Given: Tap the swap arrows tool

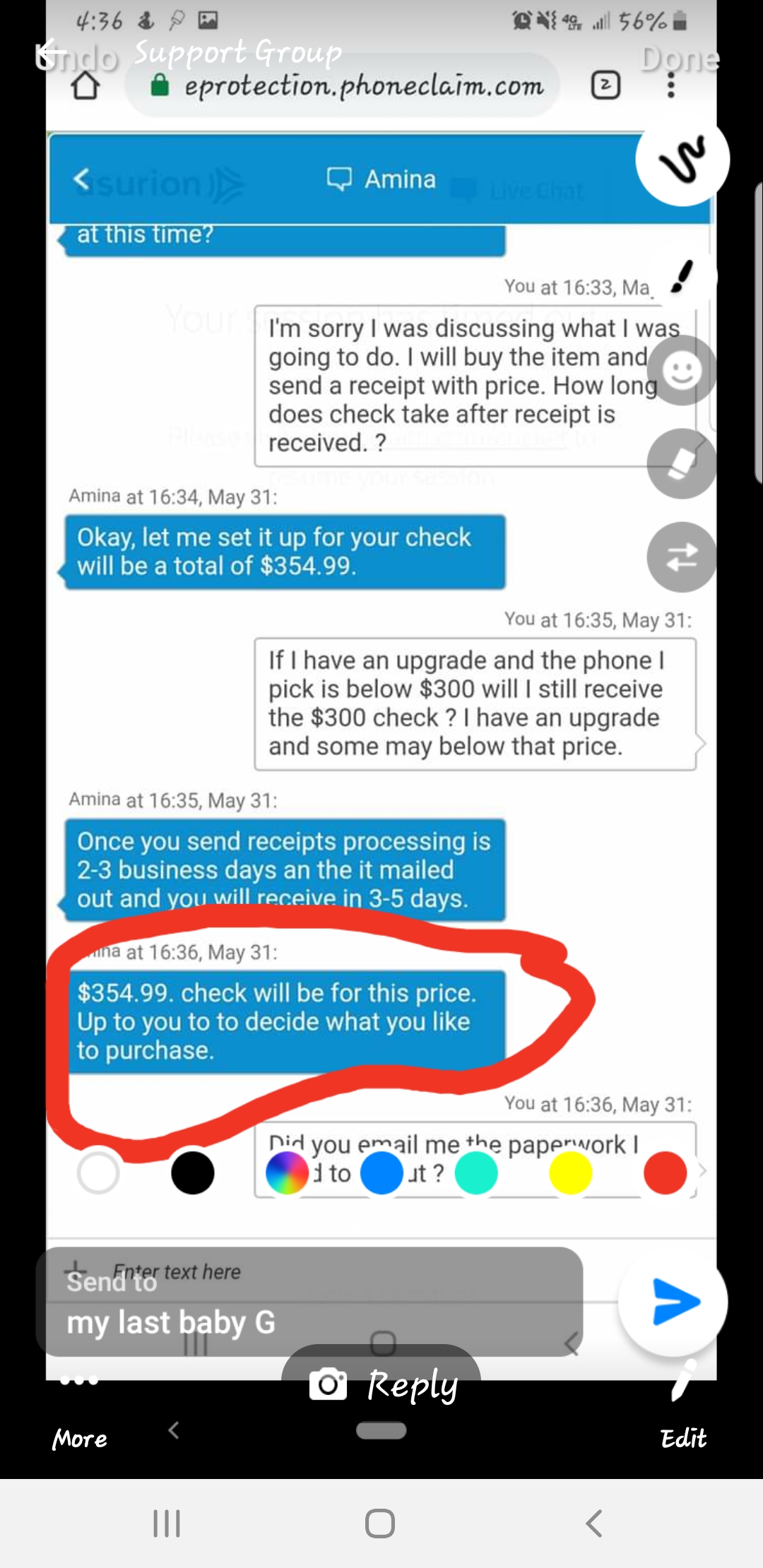Looking at the screenshot, I should 682,557.
